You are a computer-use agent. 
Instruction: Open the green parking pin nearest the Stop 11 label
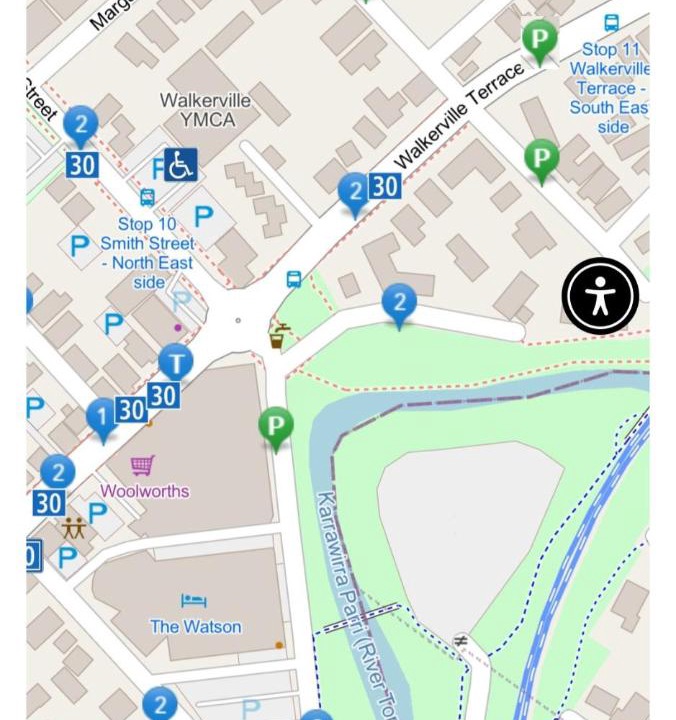(x=540, y=41)
